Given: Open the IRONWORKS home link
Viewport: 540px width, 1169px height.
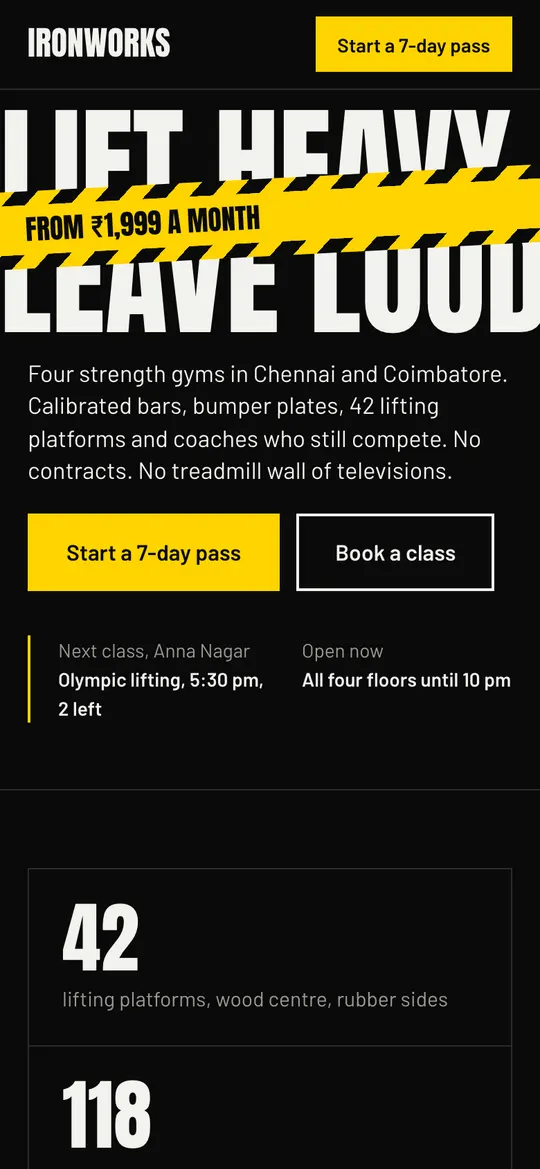Looking at the screenshot, I should coord(99,43).
